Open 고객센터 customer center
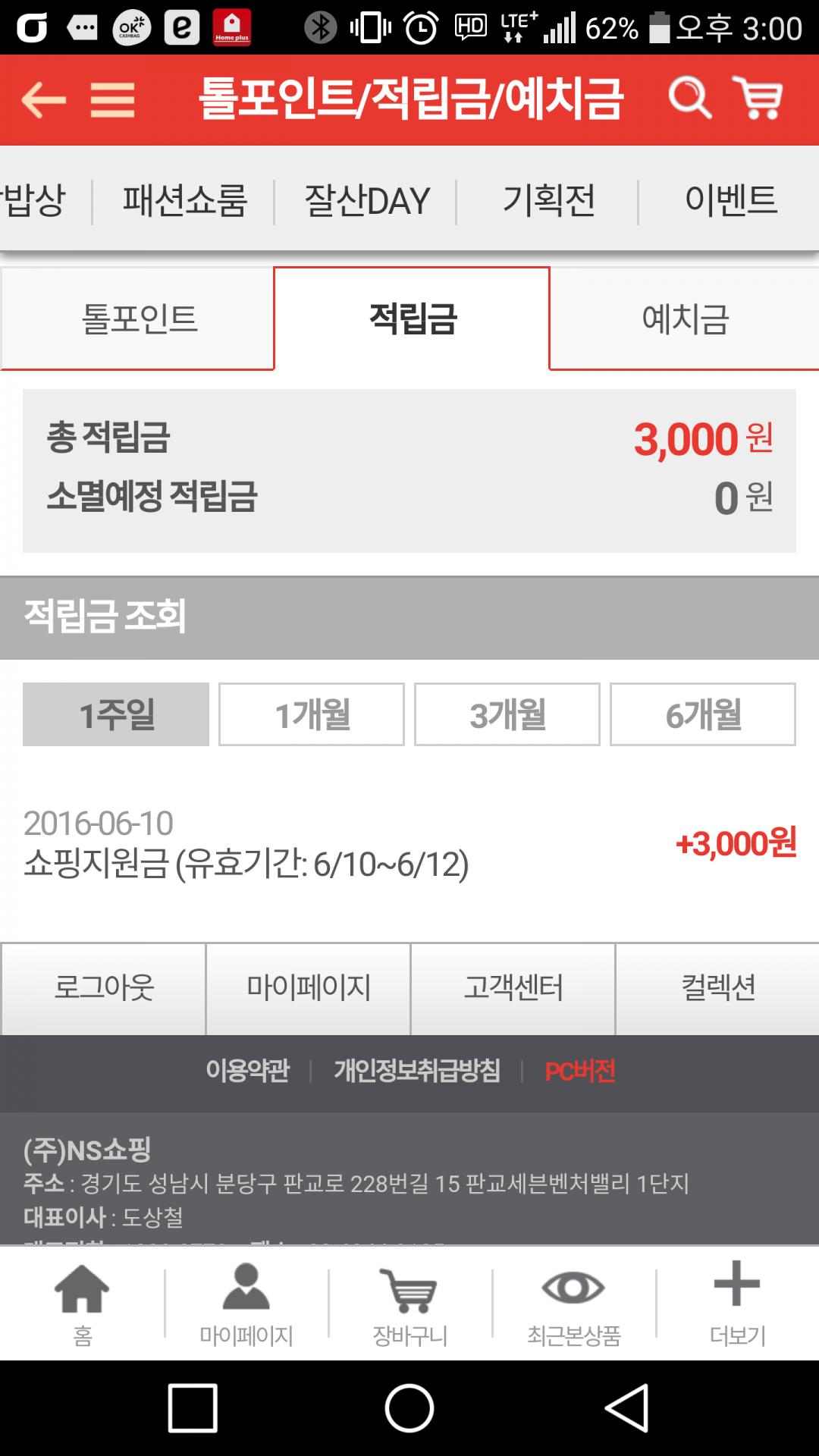Image resolution: width=819 pixels, height=1456 pixels. point(513,988)
